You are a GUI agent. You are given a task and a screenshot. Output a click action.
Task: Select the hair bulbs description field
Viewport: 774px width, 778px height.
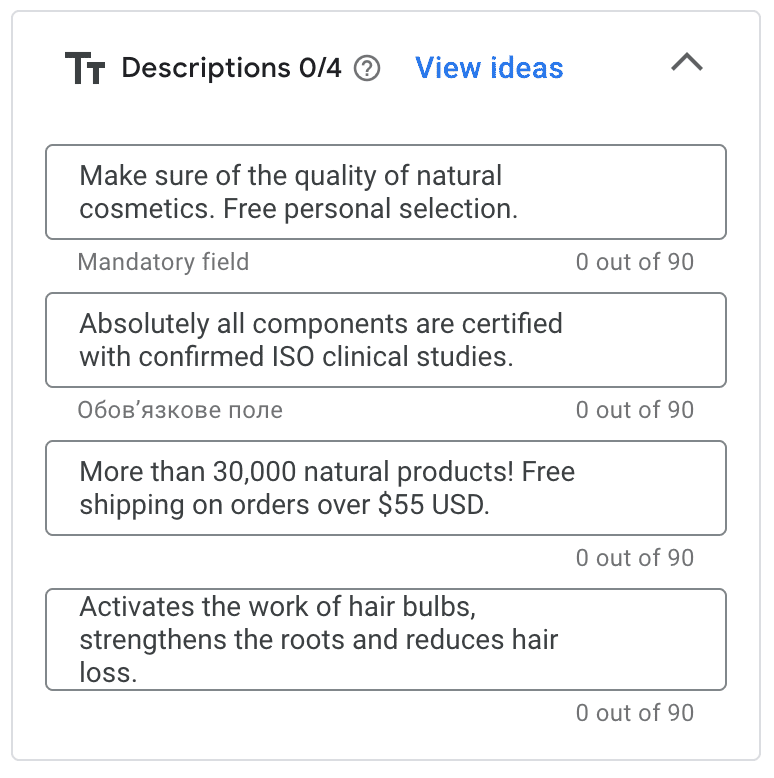pos(385,639)
